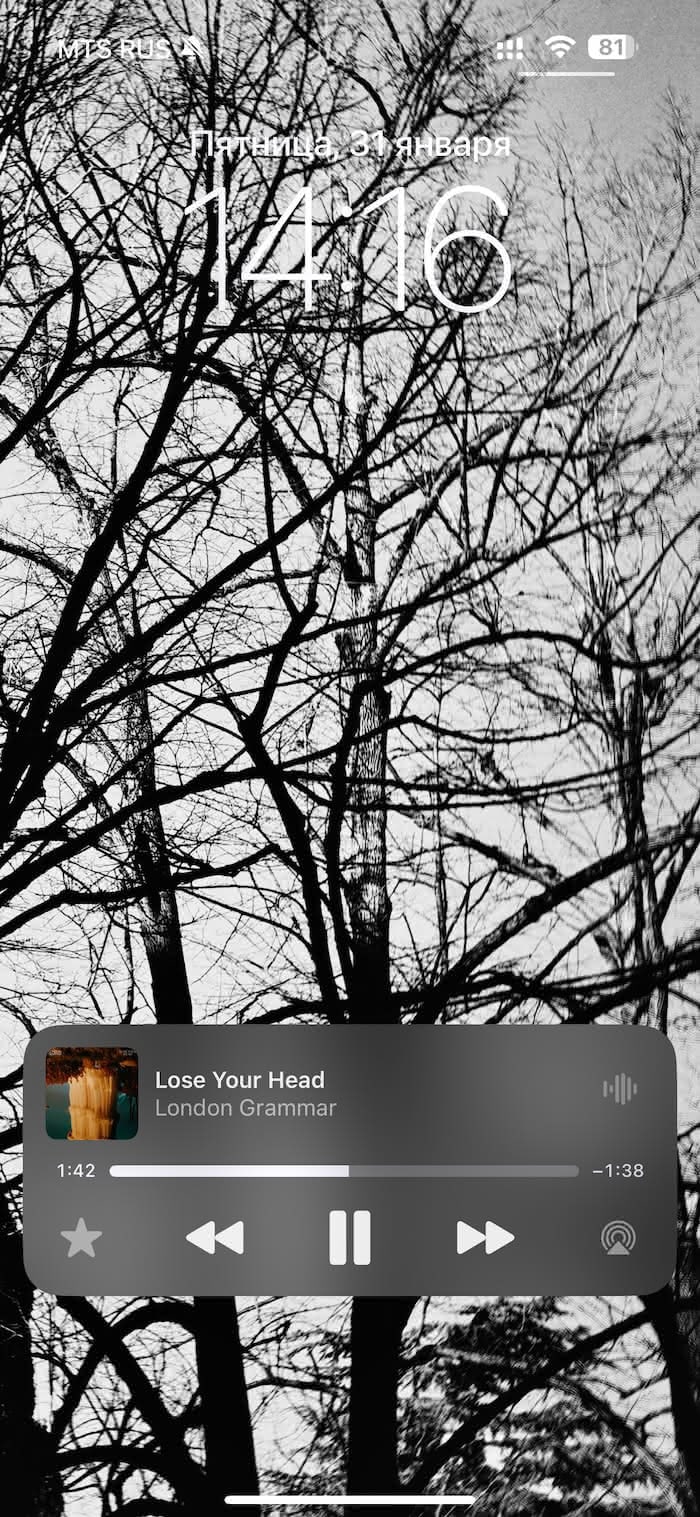Pause Lose Your Head playback
Viewport: 700px width, 1517px height.
pos(349,1238)
